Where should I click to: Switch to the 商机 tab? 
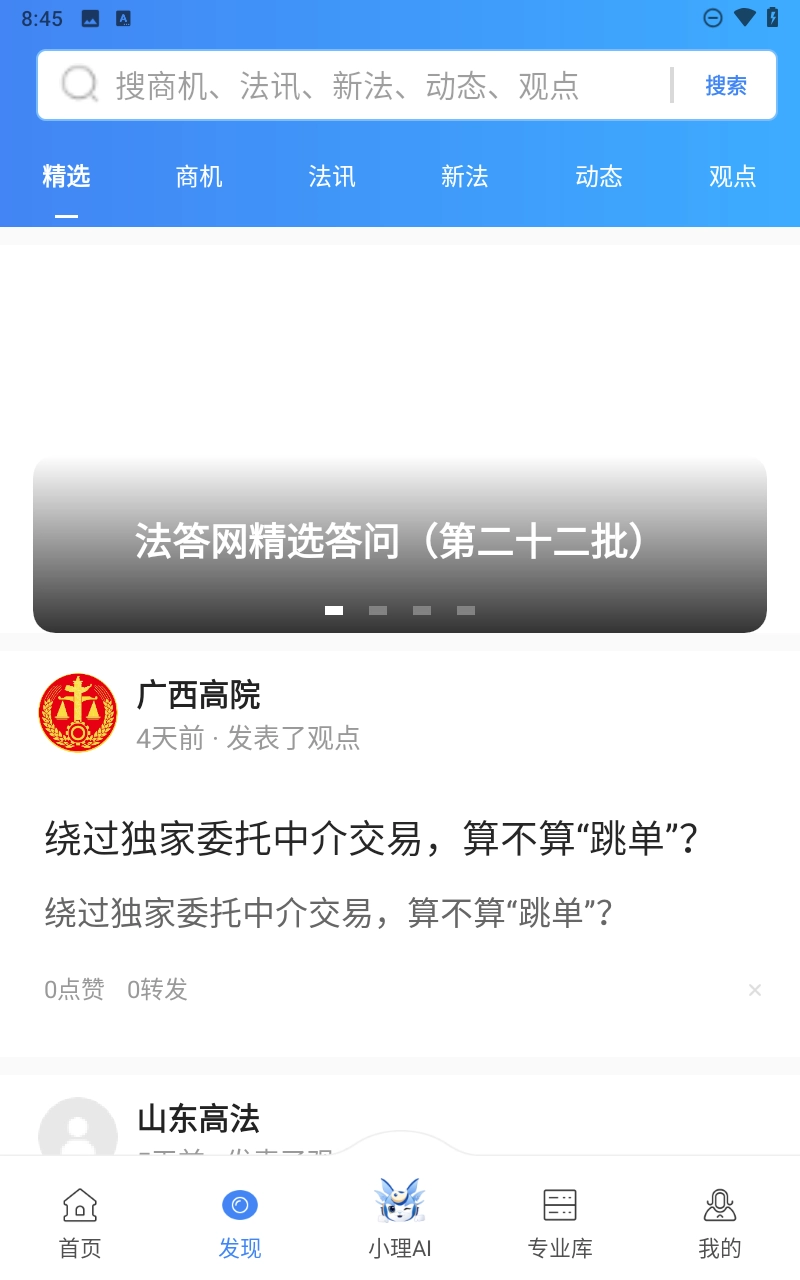(x=198, y=177)
